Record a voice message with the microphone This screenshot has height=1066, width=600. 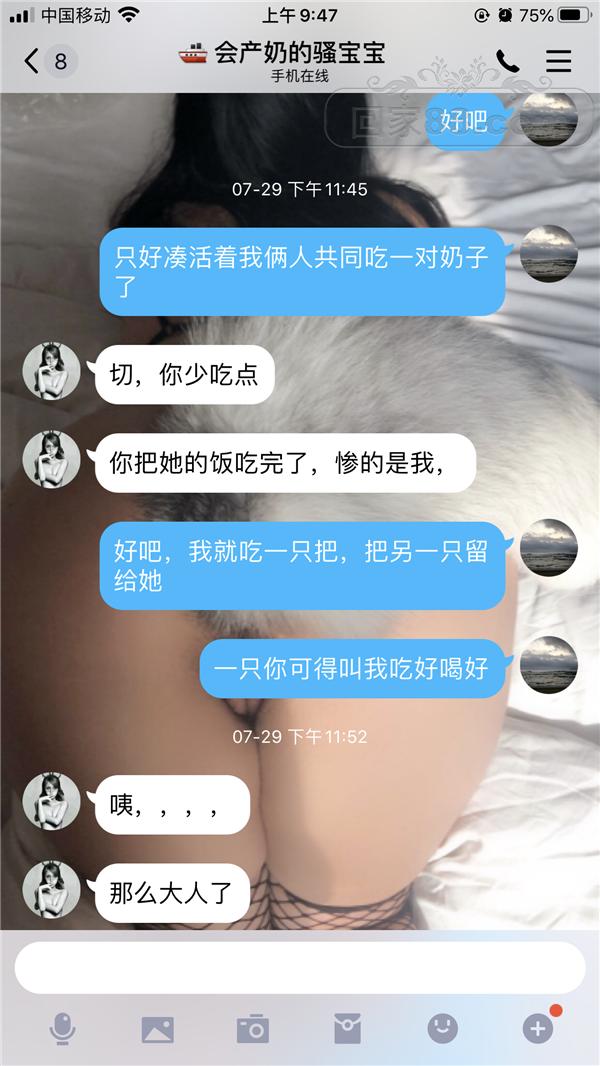(62, 1028)
